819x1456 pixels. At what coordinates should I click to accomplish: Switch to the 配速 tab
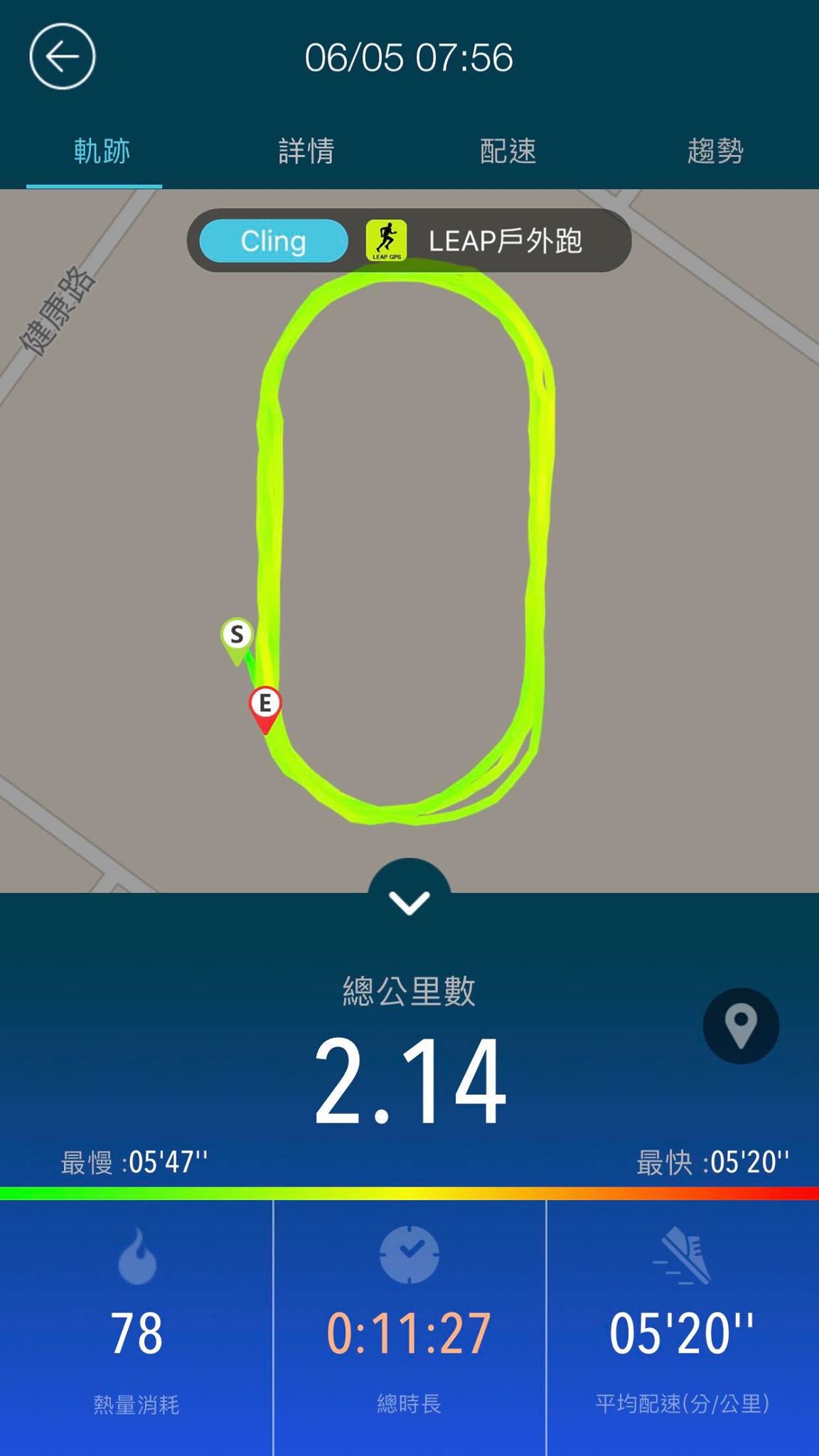click(x=508, y=151)
